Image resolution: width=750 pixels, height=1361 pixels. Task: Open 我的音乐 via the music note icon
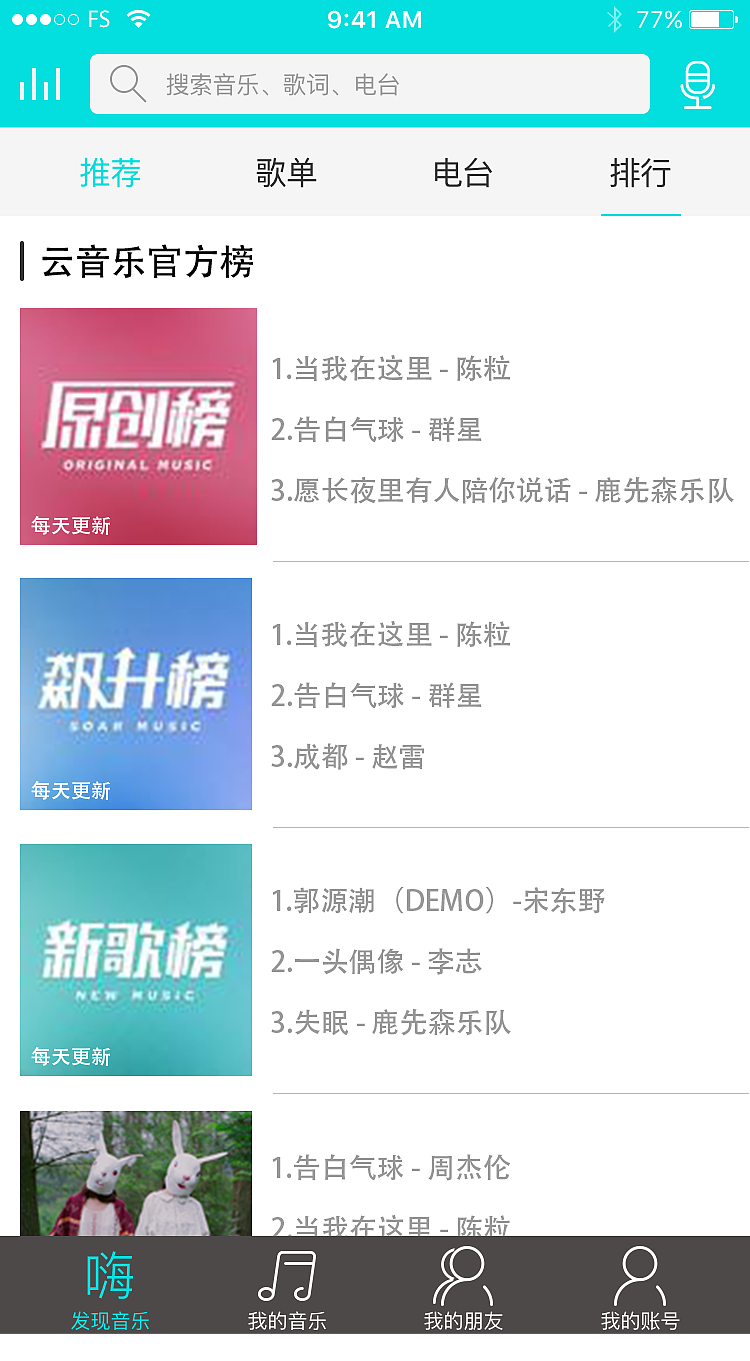pyautogui.click(x=286, y=1277)
